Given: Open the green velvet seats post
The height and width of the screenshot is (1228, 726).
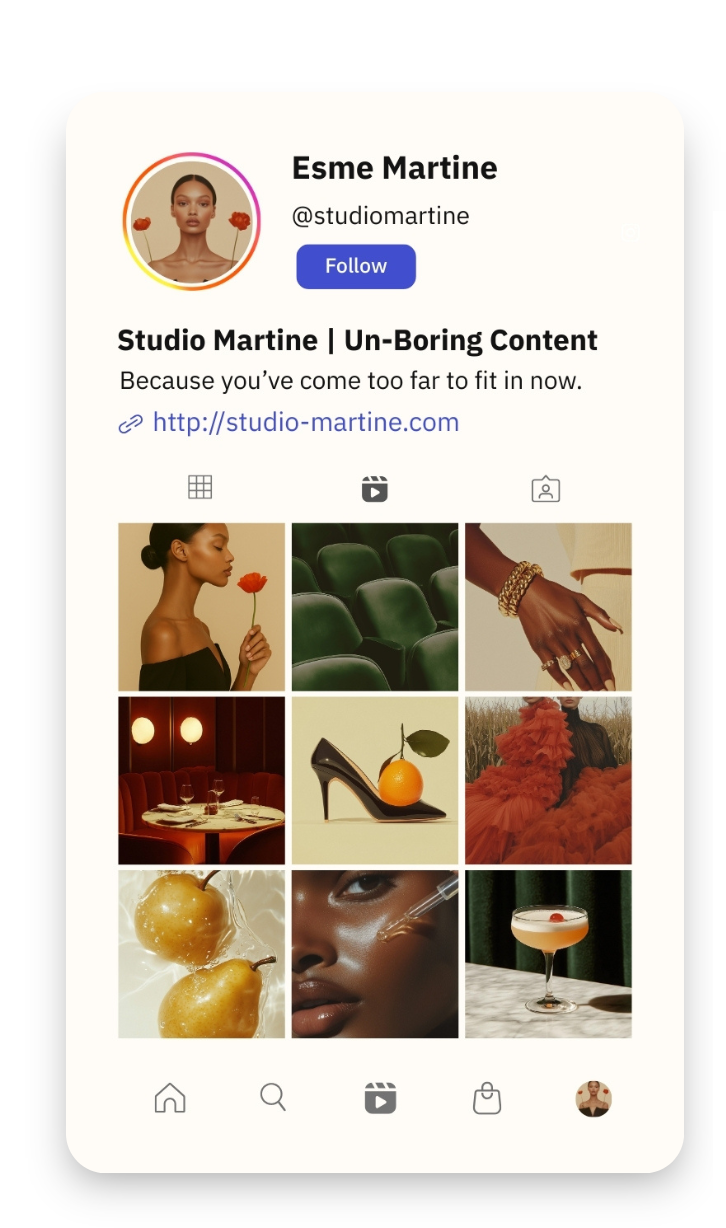Looking at the screenshot, I should coord(375,606).
